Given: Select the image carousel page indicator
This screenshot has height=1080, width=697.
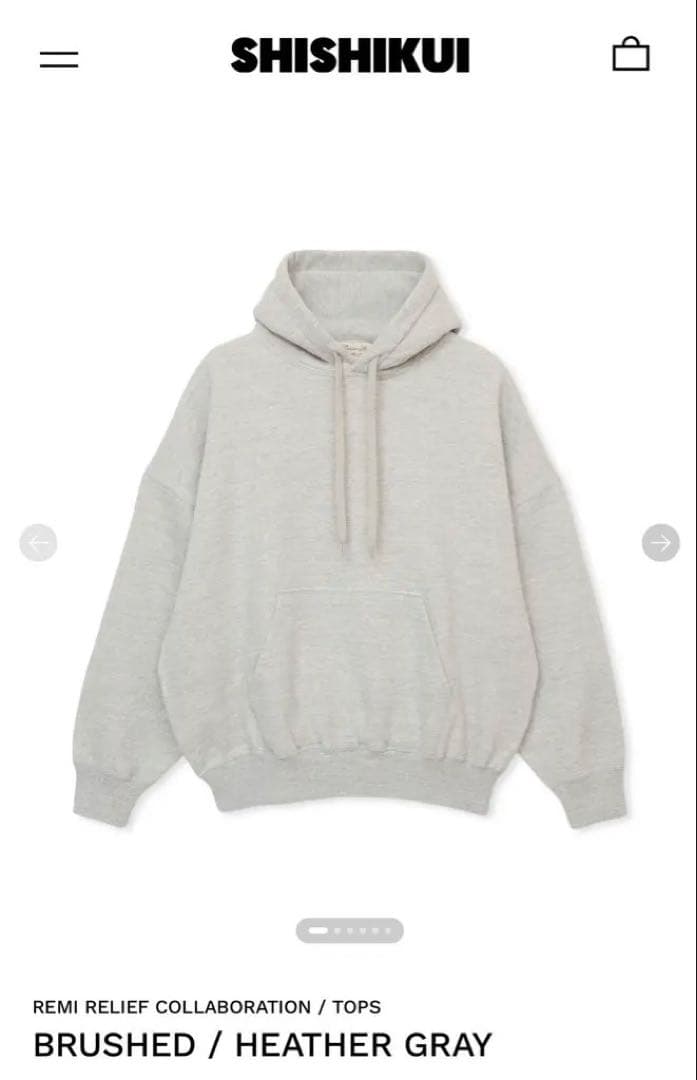Looking at the screenshot, I should click(350, 930).
